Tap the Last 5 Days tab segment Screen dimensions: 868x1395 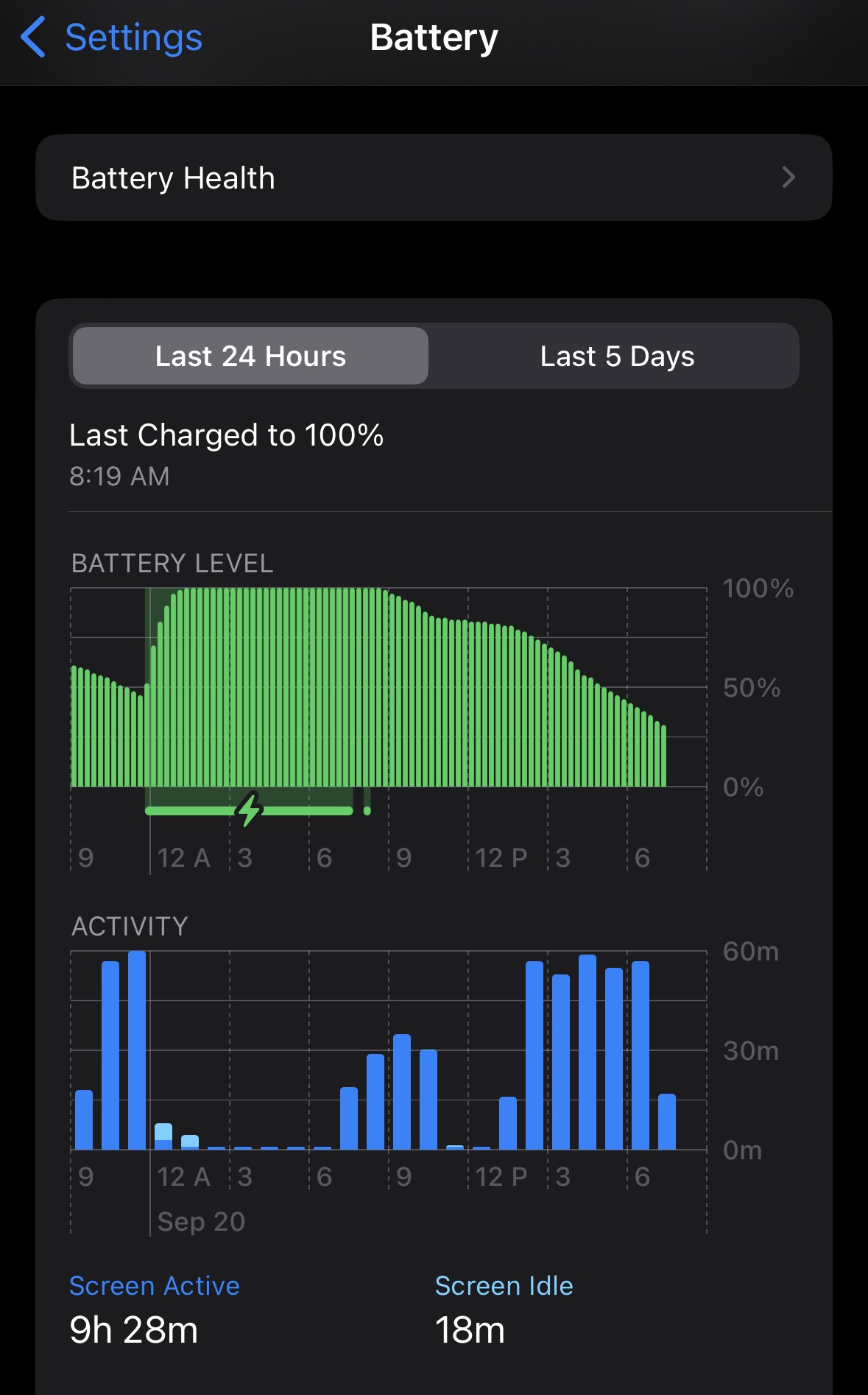click(617, 356)
